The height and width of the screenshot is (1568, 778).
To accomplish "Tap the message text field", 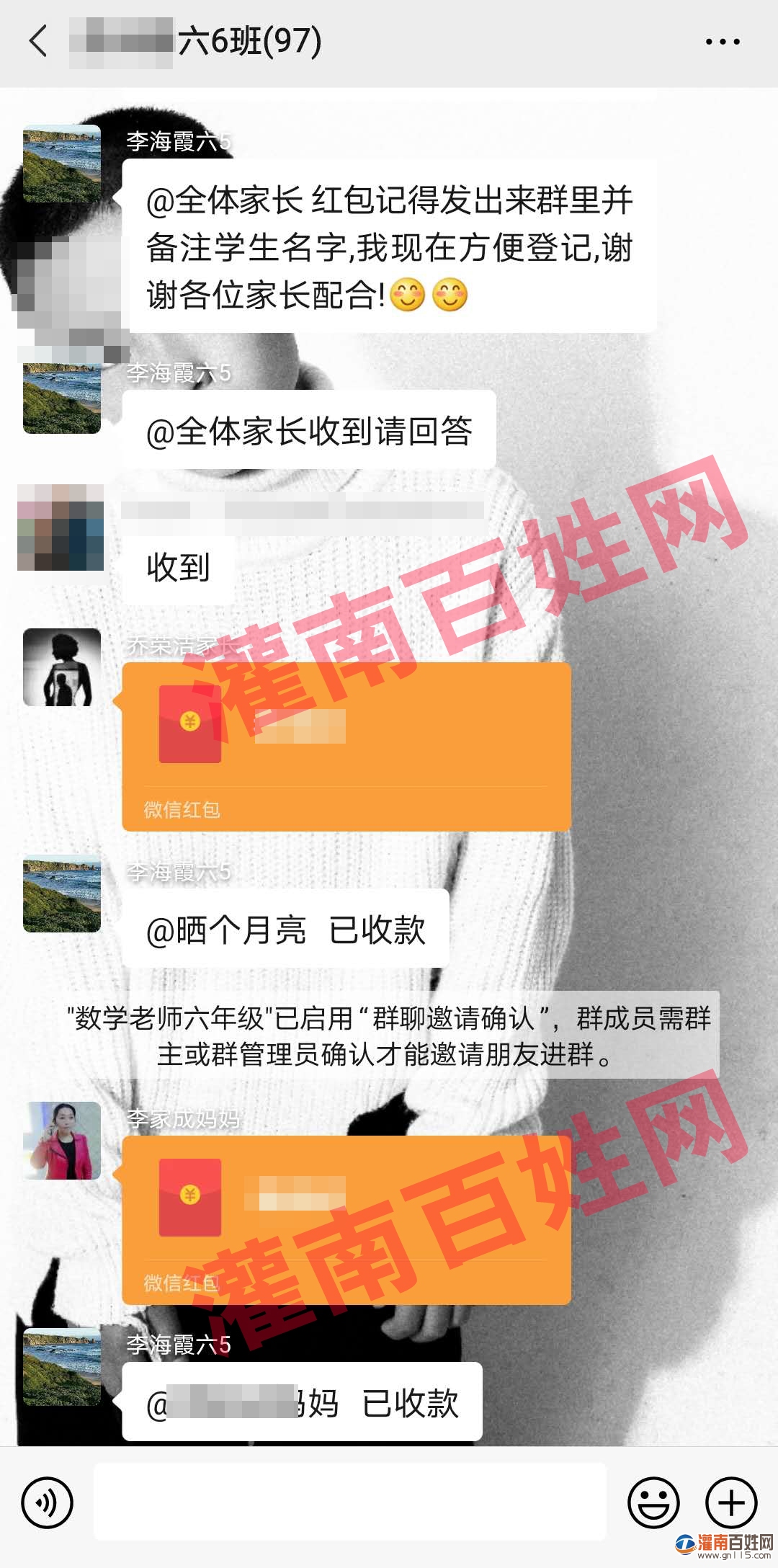I will pyautogui.click(x=350, y=1502).
